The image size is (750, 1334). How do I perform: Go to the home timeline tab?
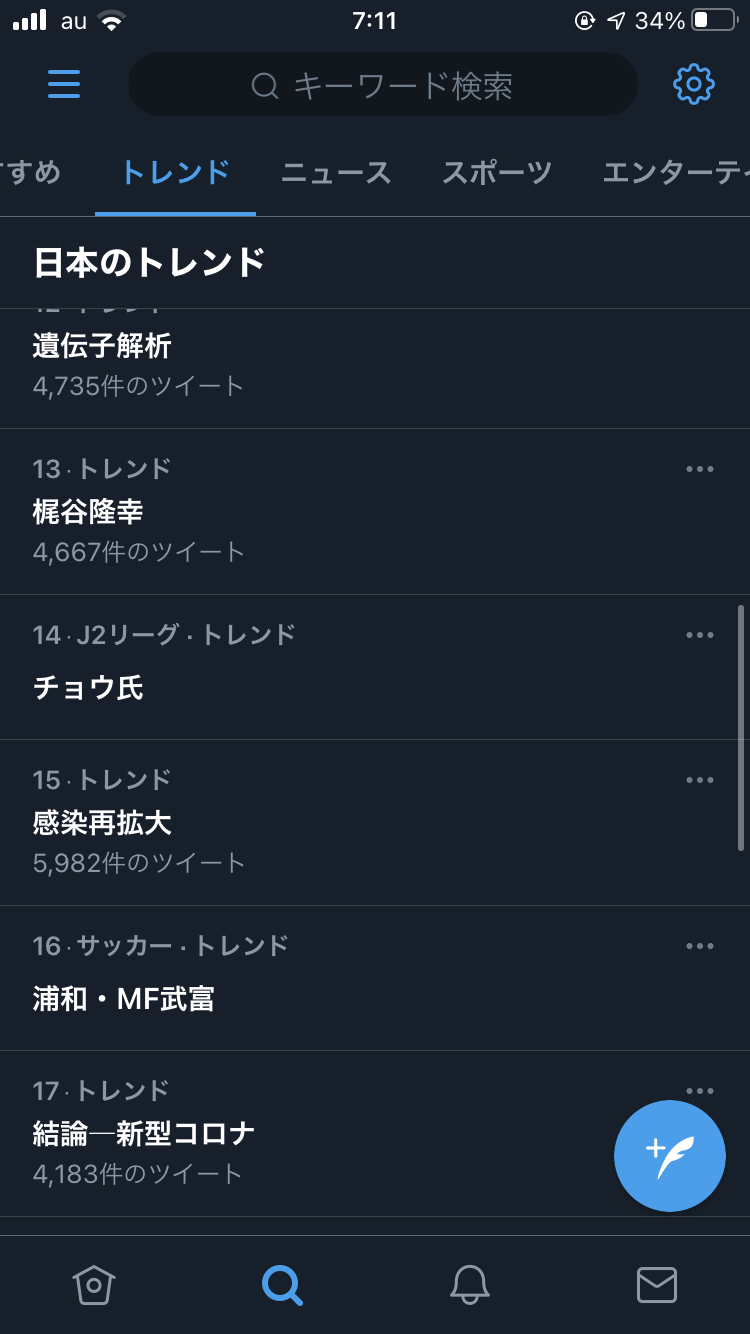(x=94, y=1285)
